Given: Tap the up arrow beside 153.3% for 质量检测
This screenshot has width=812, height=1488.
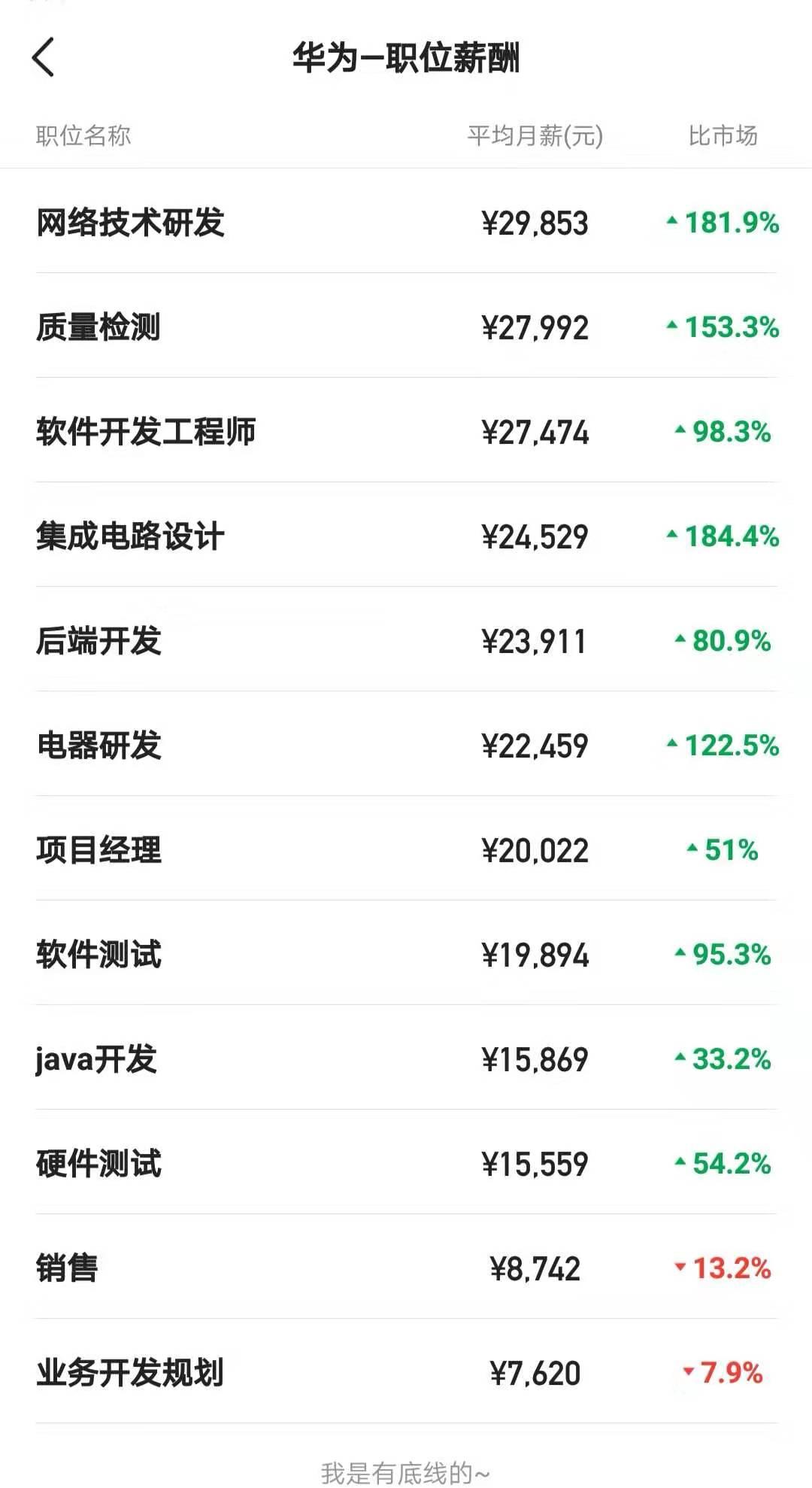Looking at the screenshot, I should click(x=671, y=326).
